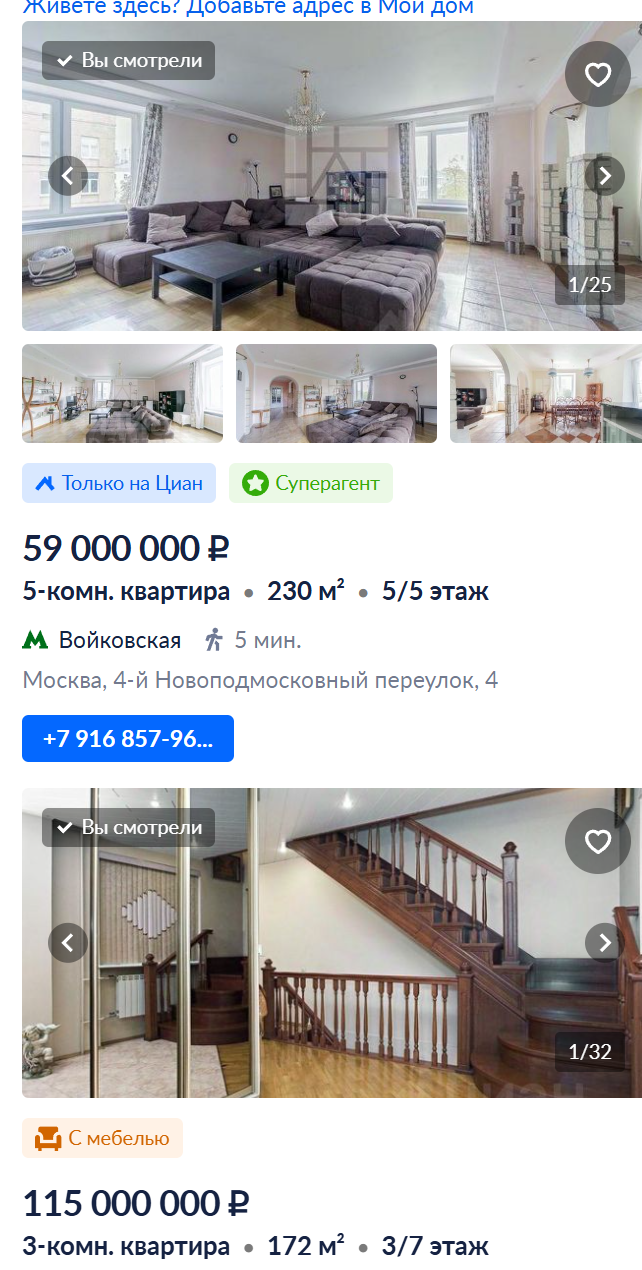
Task: Open the 5-комн. квартира listing for 59 000 000 ₽
Action: pos(127,591)
